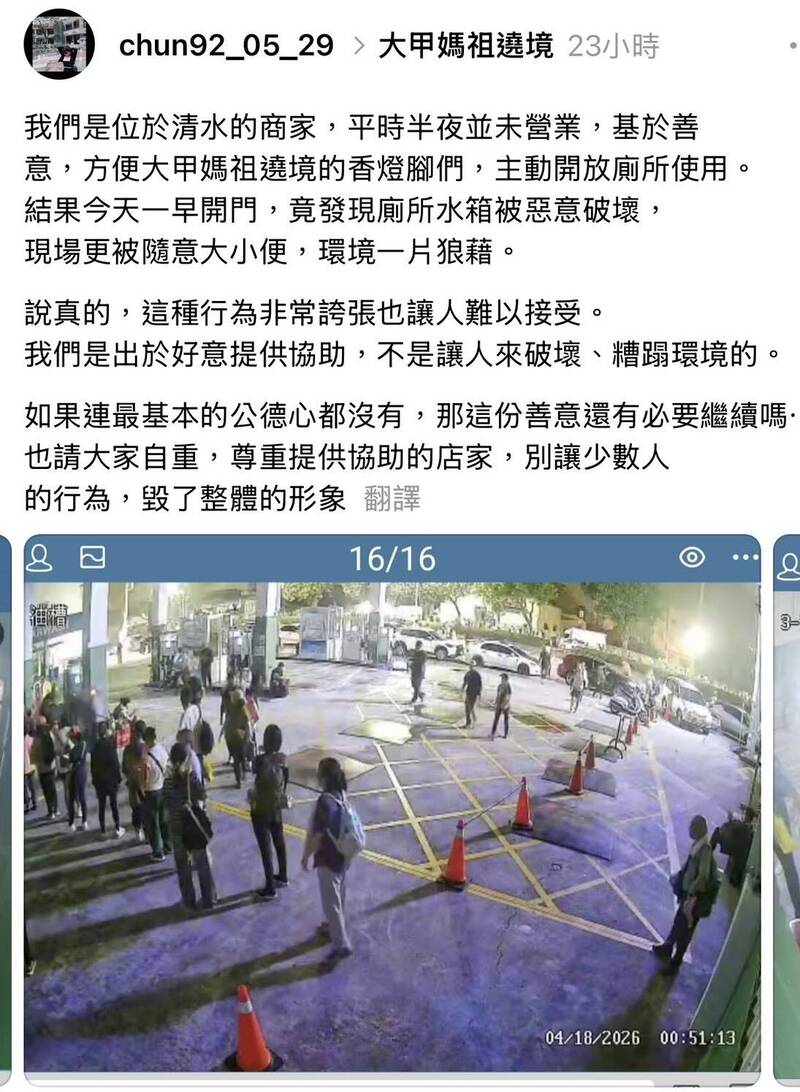The height and width of the screenshot is (1092, 800).
Task: Open the CCTV screenshot image in the post
Action: pyautogui.click(x=392, y=820)
